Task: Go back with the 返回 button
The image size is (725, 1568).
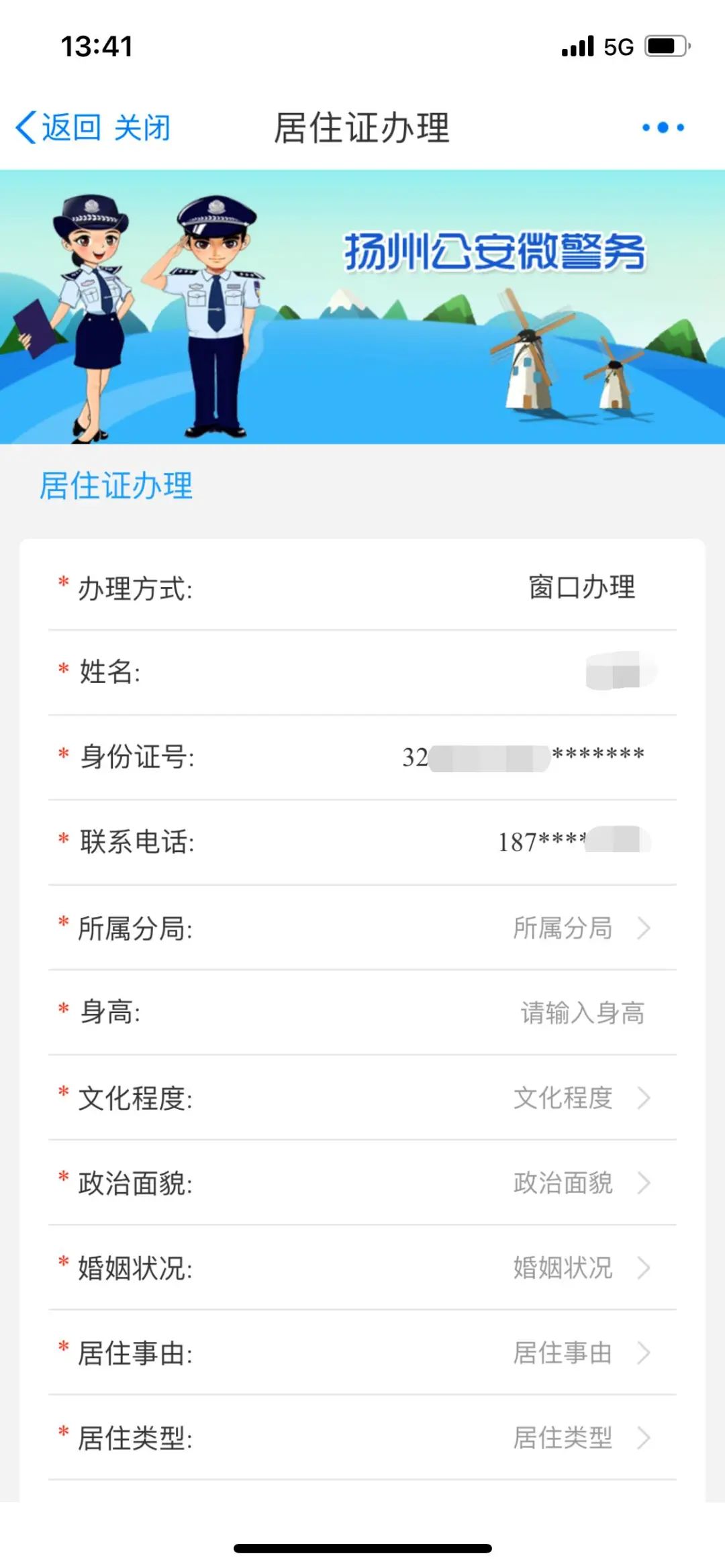Action: [x=59, y=127]
